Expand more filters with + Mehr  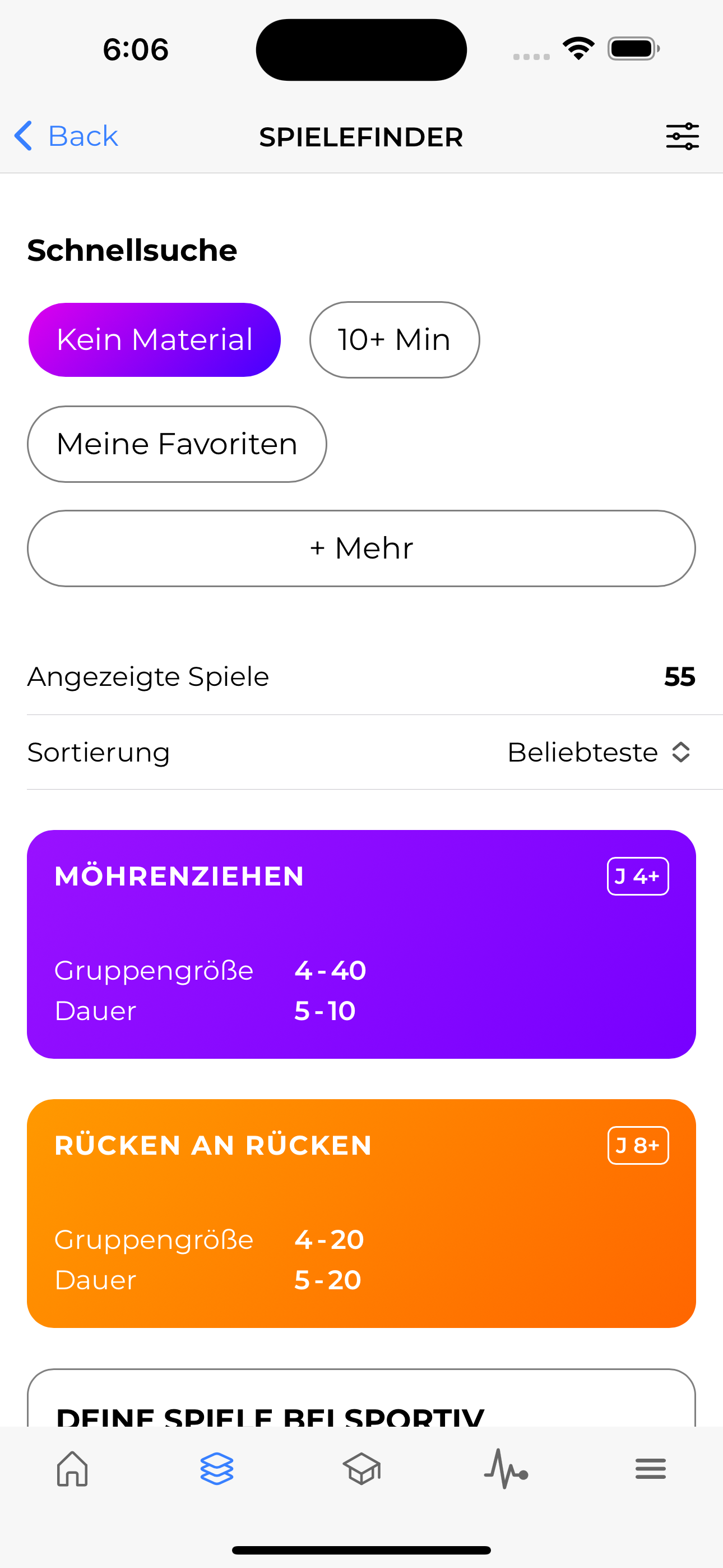tap(361, 548)
